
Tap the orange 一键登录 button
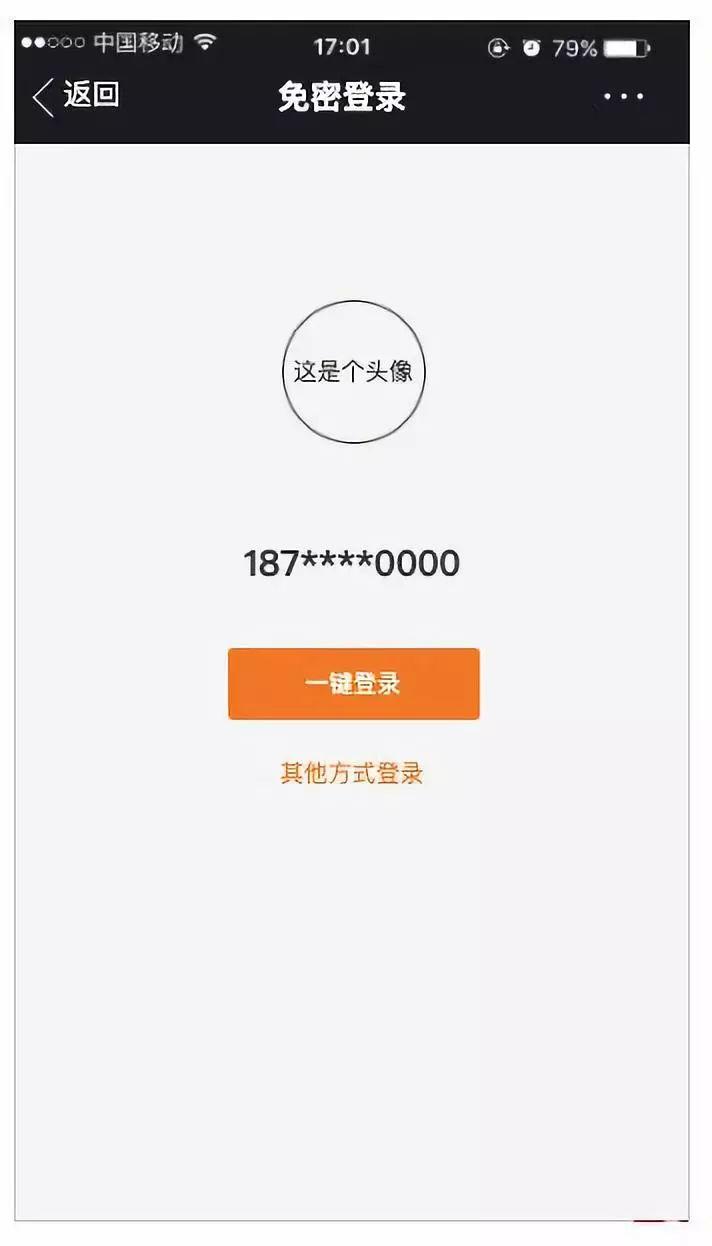click(353, 684)
